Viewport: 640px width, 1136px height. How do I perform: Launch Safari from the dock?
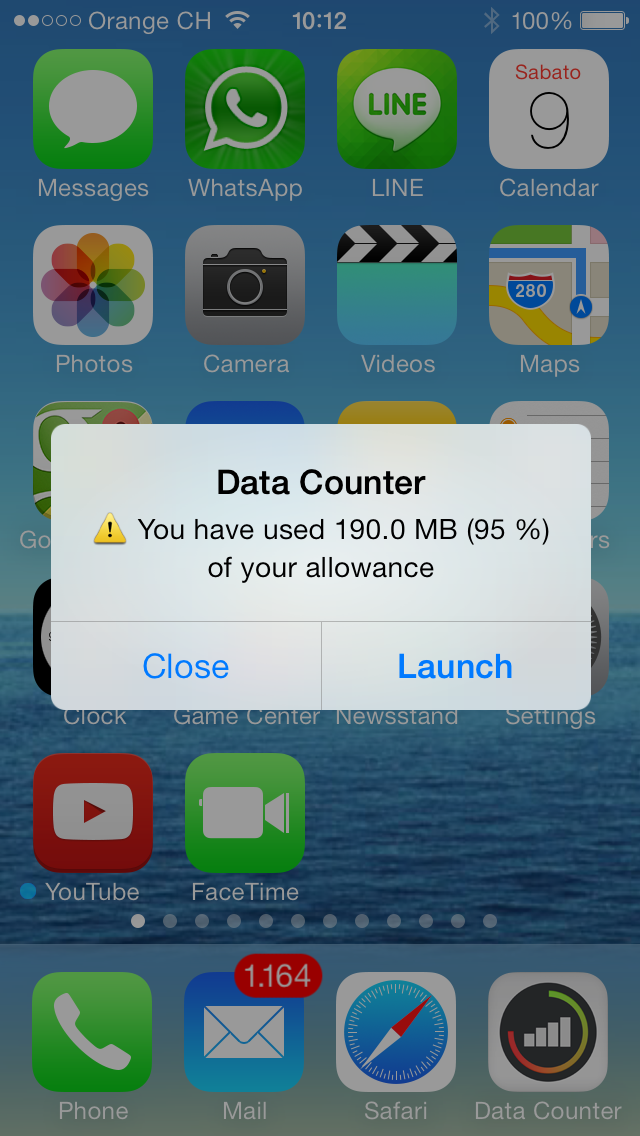tap(397, 1032)
